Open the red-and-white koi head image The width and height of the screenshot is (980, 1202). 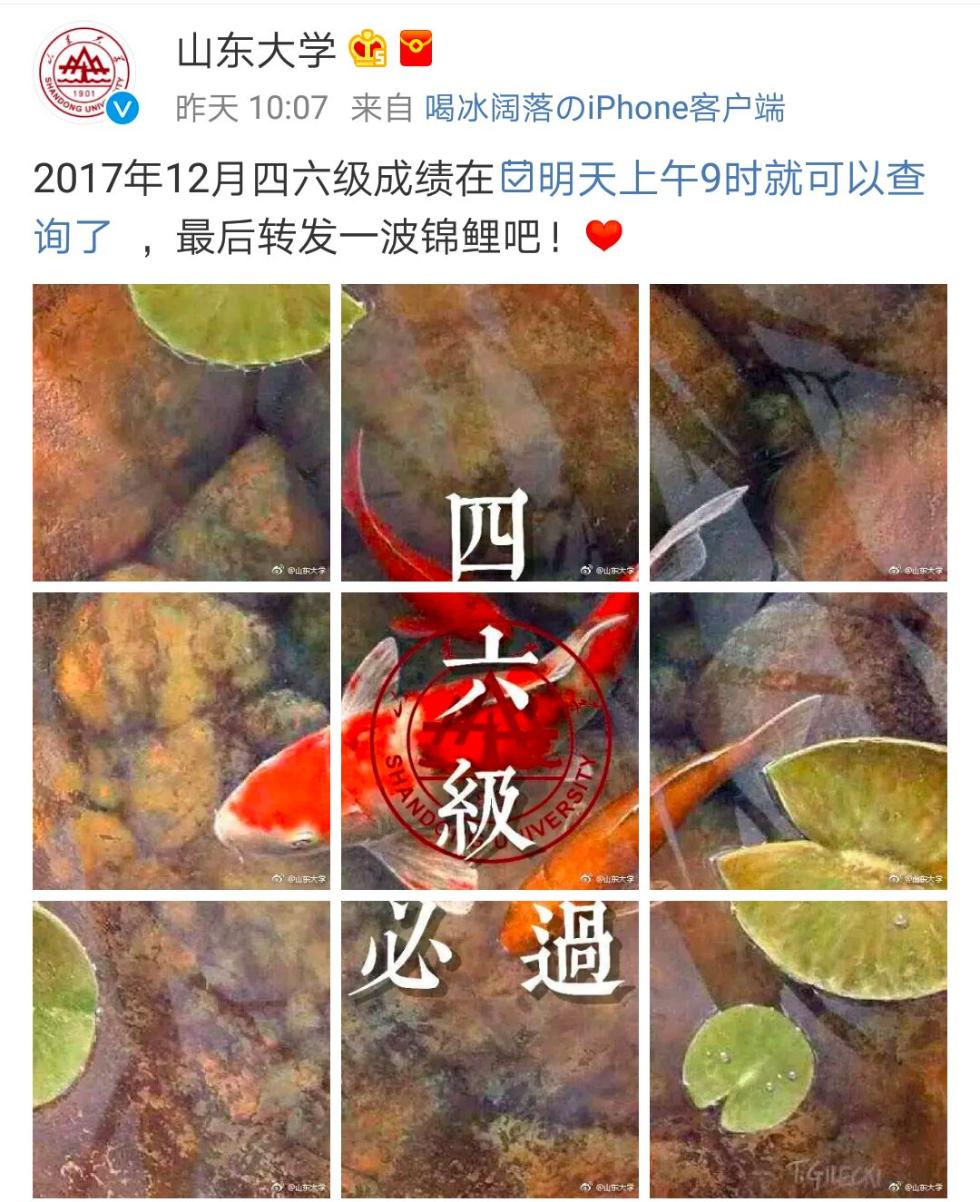tap(181, 740)
